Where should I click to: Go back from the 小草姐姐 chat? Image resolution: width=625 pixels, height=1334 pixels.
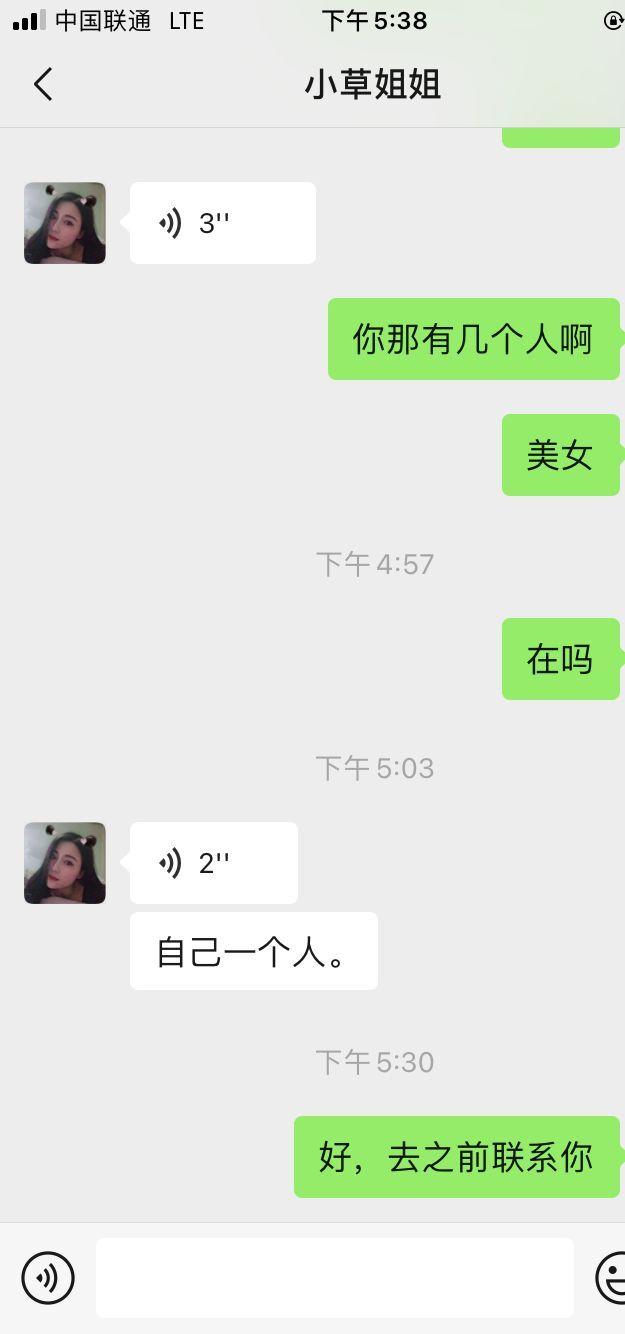click(43, 85)
